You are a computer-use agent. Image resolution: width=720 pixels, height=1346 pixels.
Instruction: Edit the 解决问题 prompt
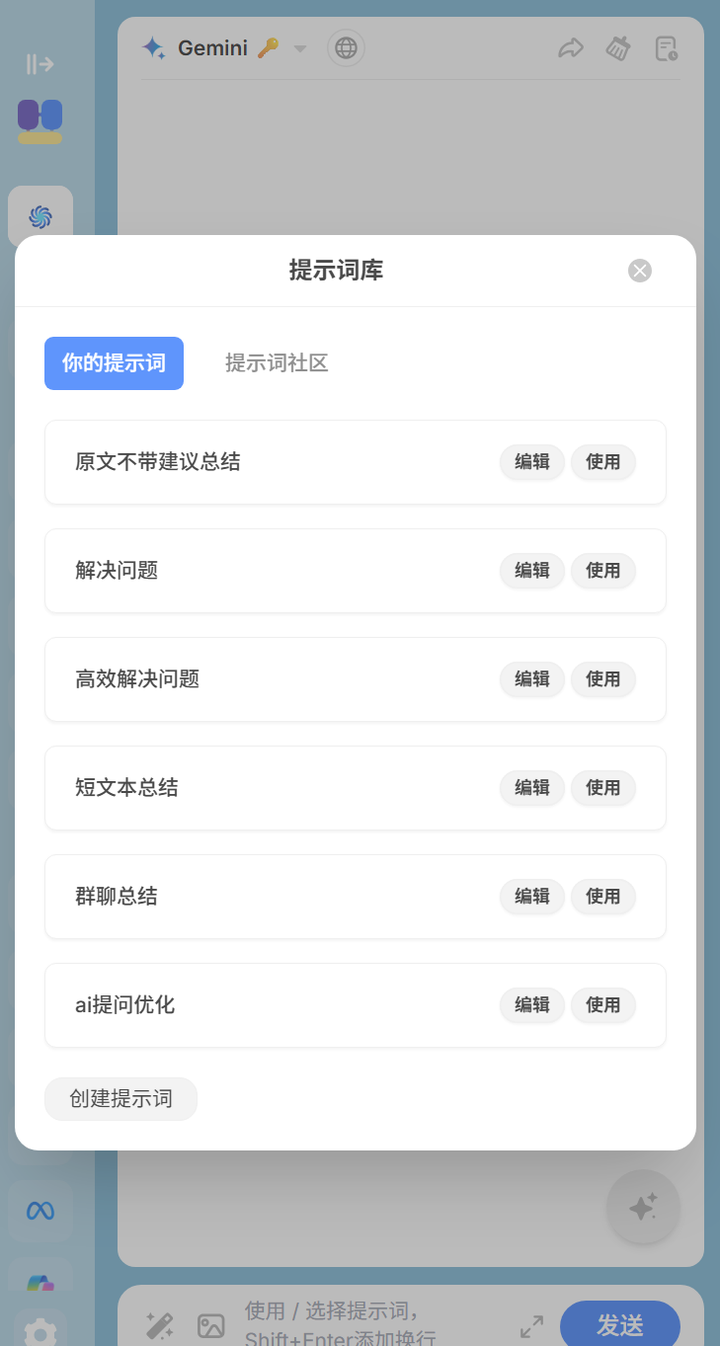pos(532,571)
